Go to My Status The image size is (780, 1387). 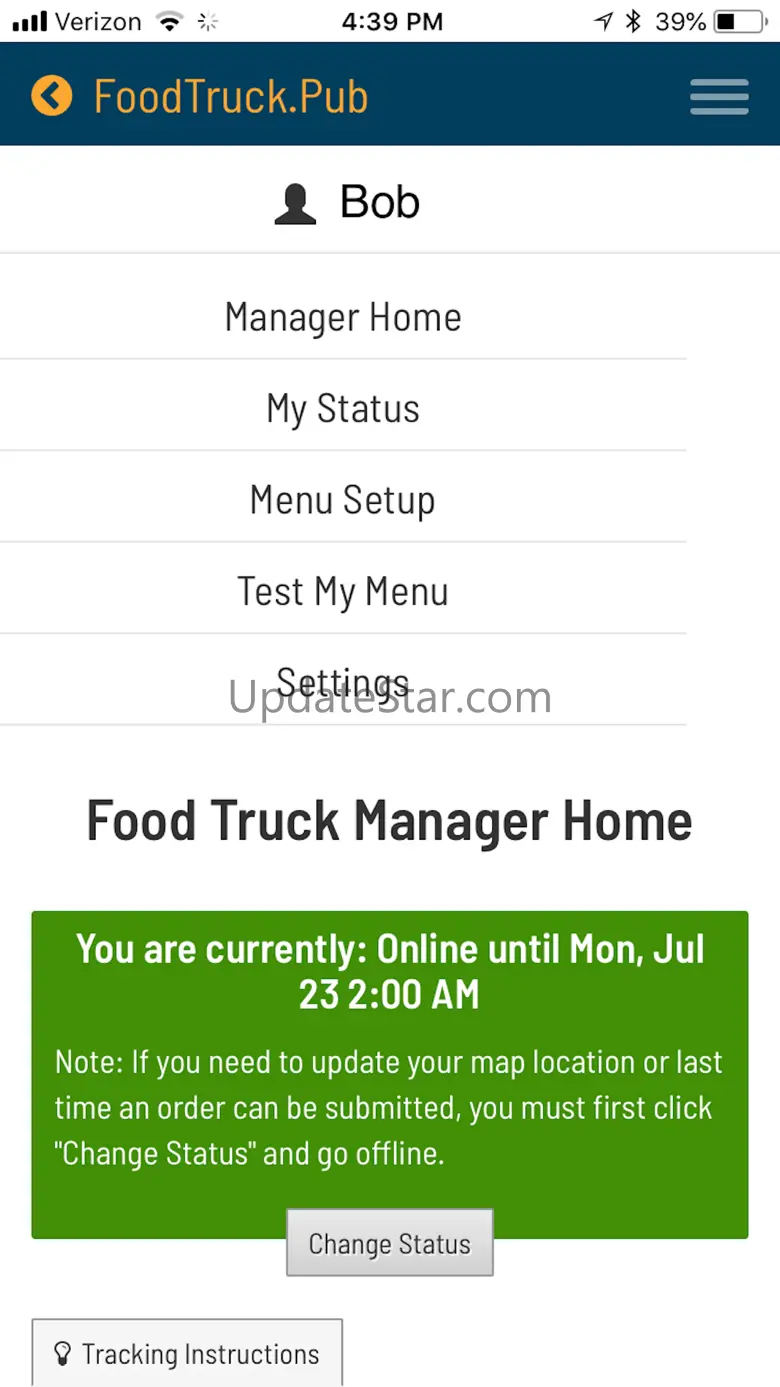click(x=343, y=409)
